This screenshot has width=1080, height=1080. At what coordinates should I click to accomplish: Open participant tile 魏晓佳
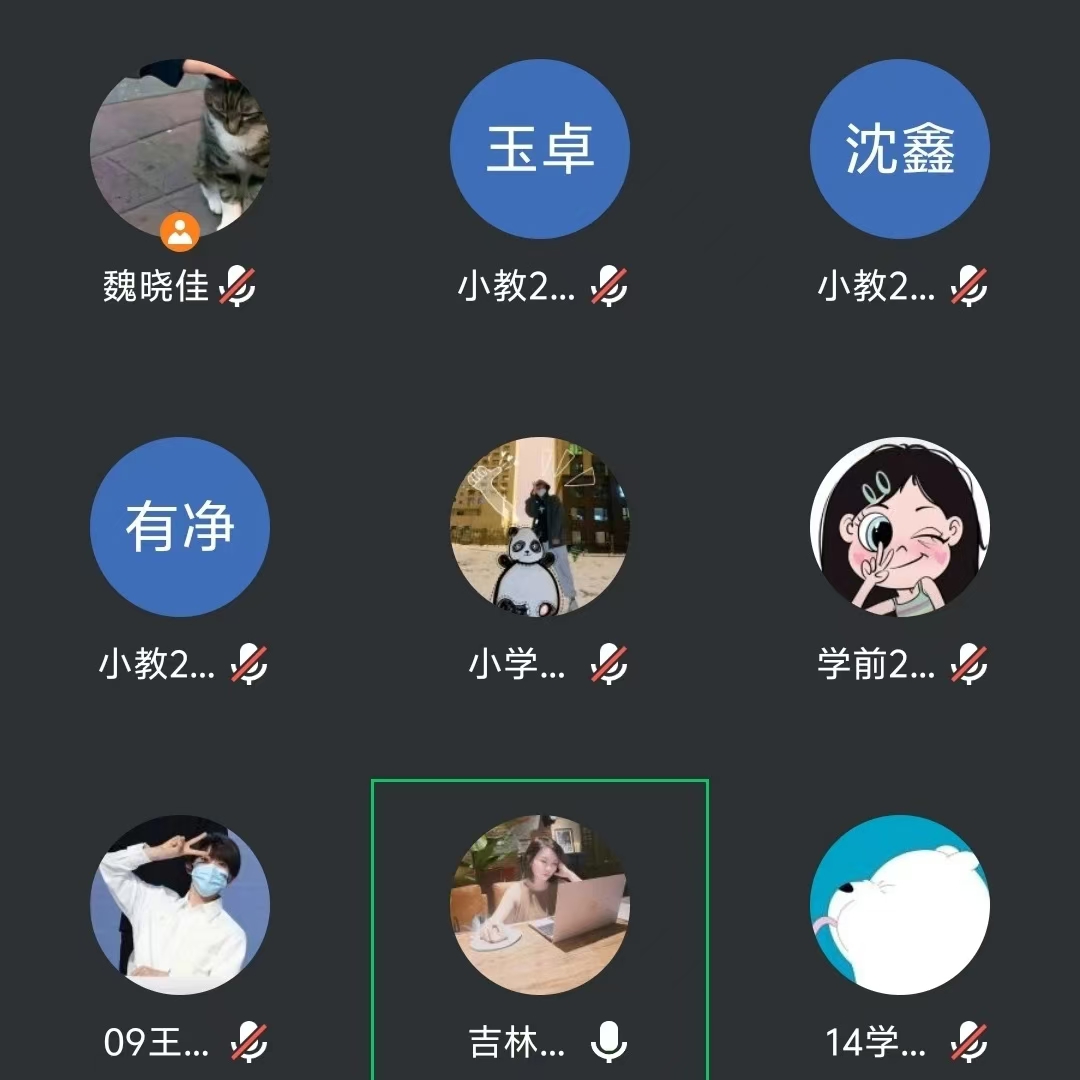[x=180, y=150]
